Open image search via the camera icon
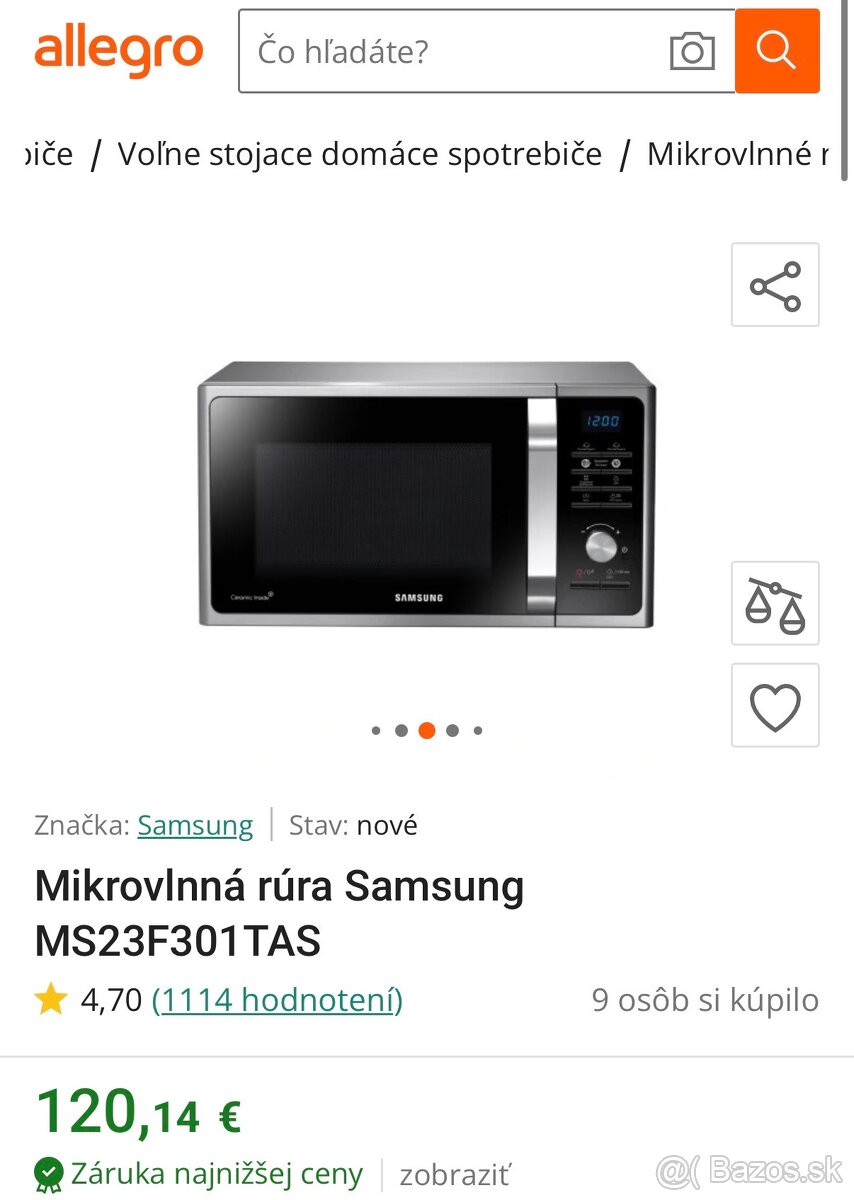The width and height of the screenshot is (854, 1200). pos(692,52)
